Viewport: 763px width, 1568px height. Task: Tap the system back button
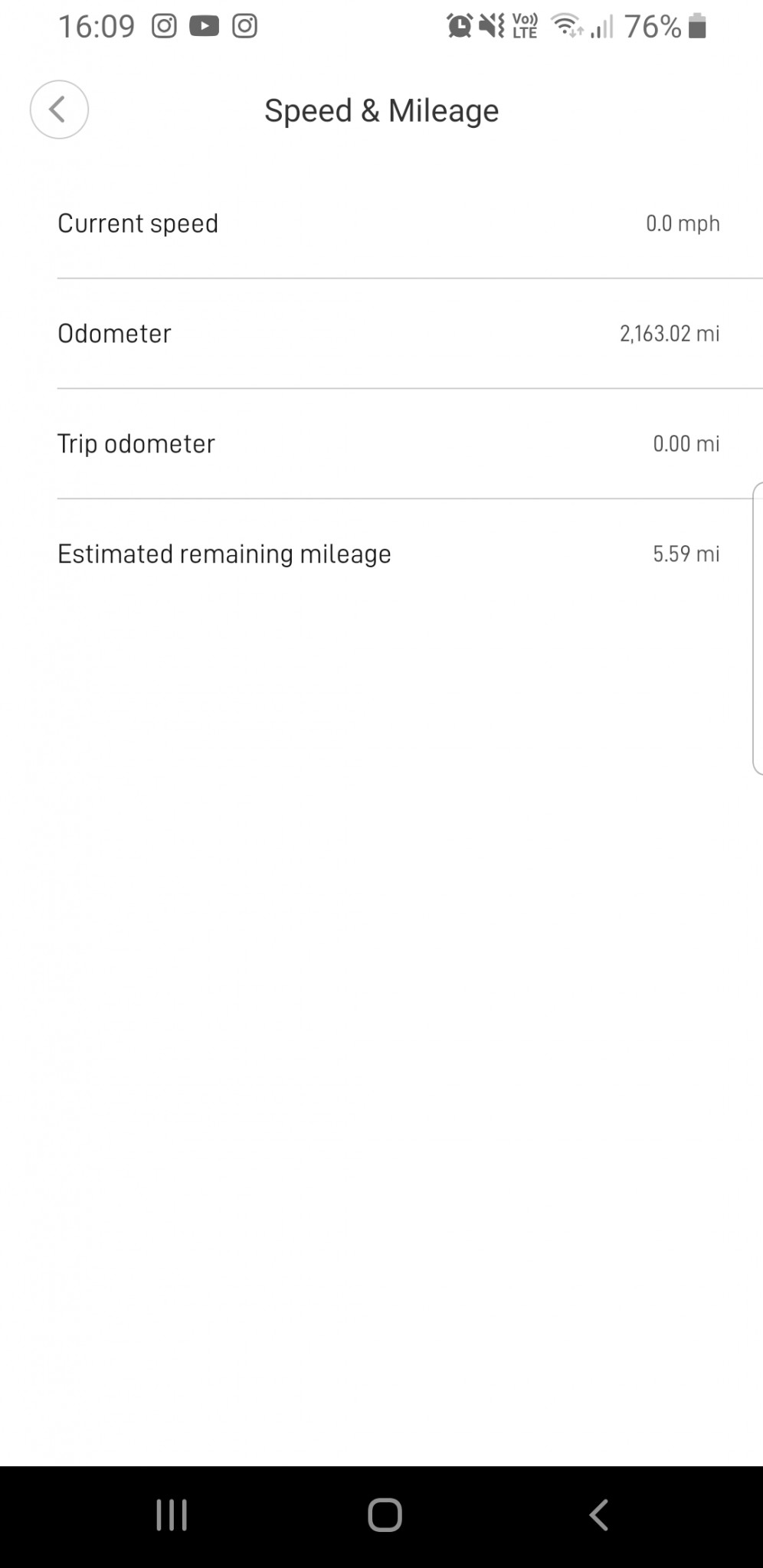click(598, 1514)
